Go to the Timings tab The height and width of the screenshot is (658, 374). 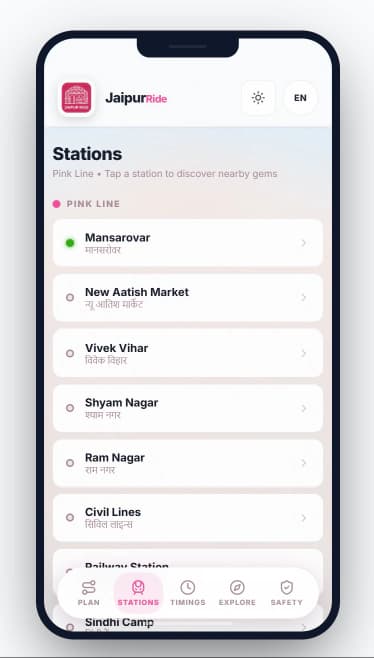coord(188,593)
